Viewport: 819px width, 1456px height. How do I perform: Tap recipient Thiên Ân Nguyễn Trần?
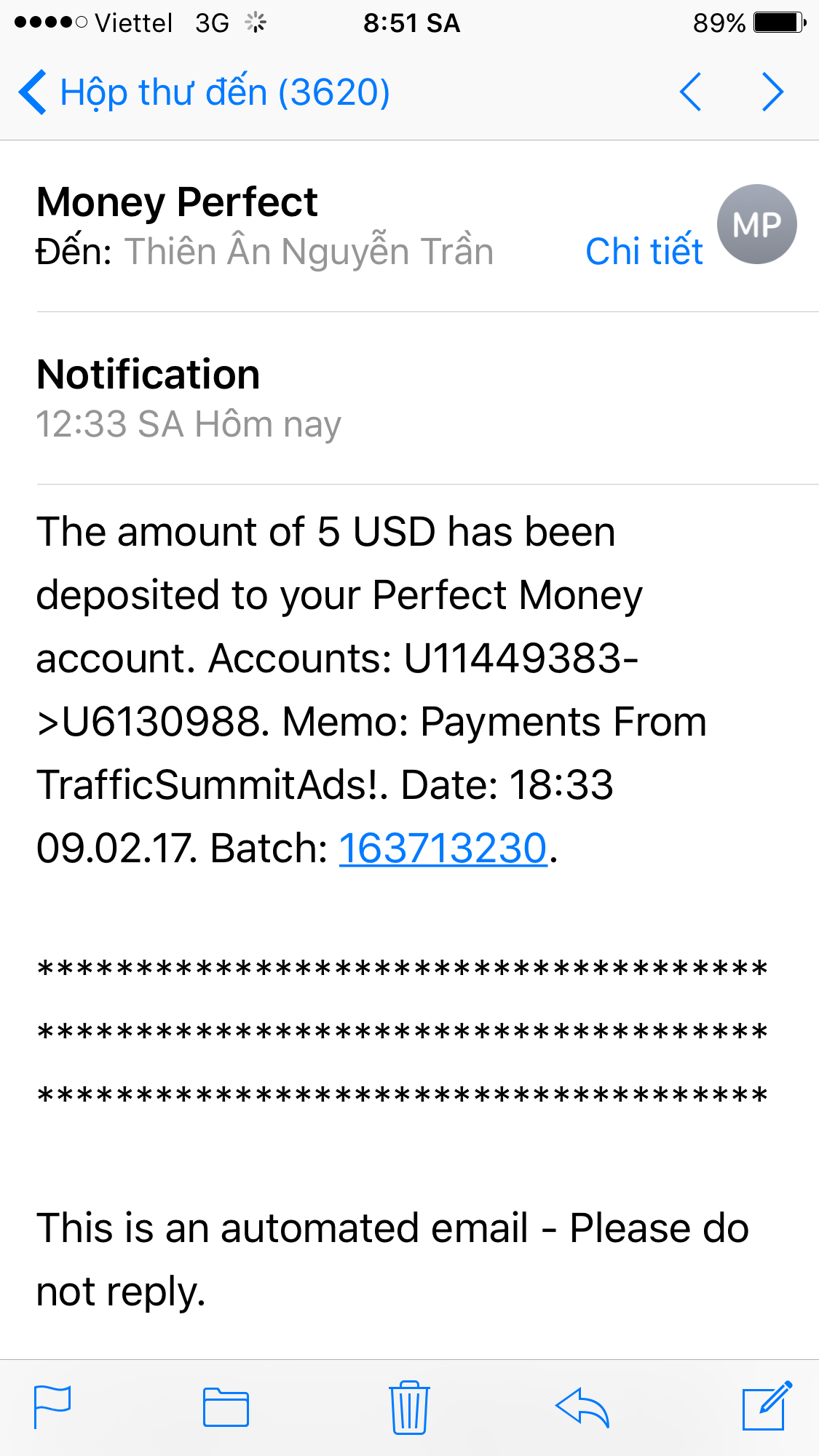pyautogui.click(x=309, y=252)
